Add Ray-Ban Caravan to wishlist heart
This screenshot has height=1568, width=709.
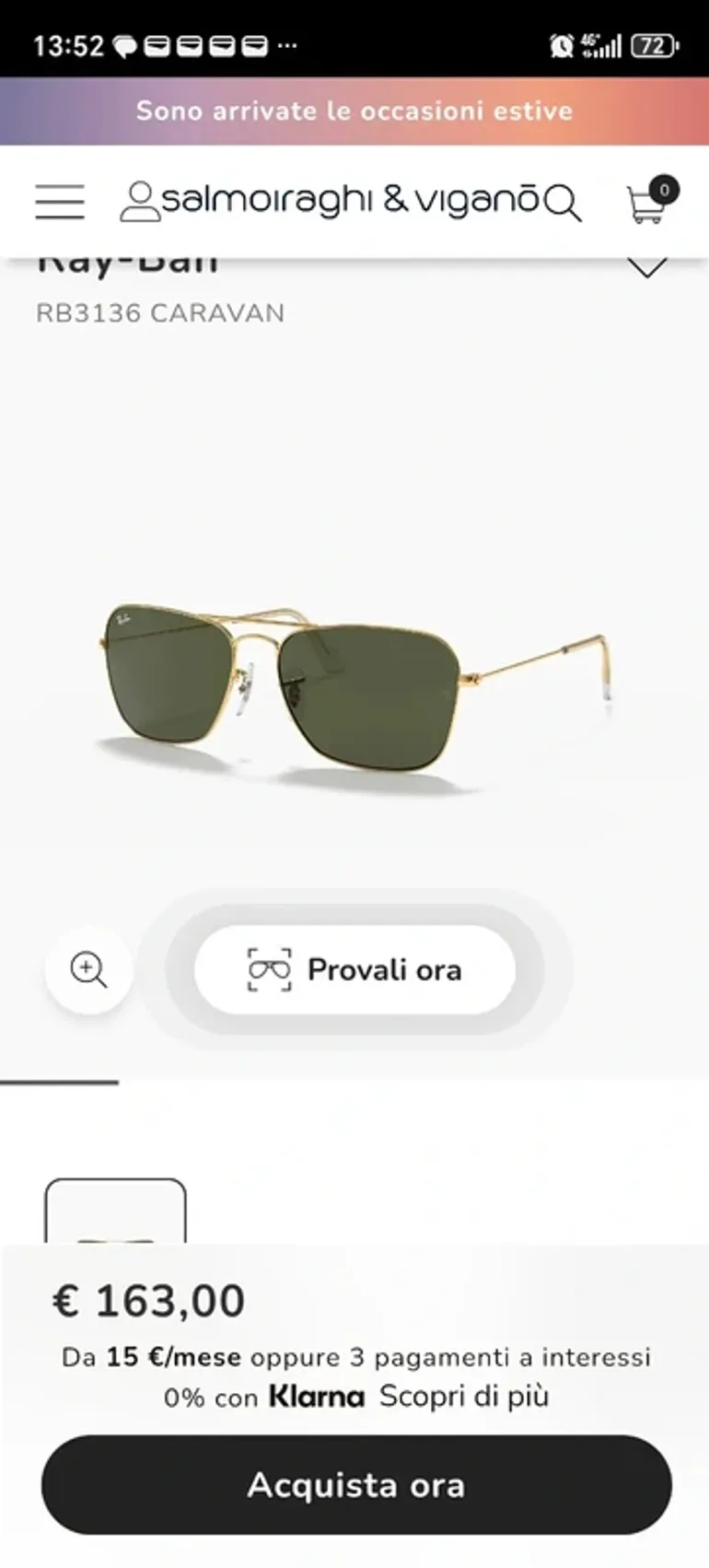coord(647,267)
